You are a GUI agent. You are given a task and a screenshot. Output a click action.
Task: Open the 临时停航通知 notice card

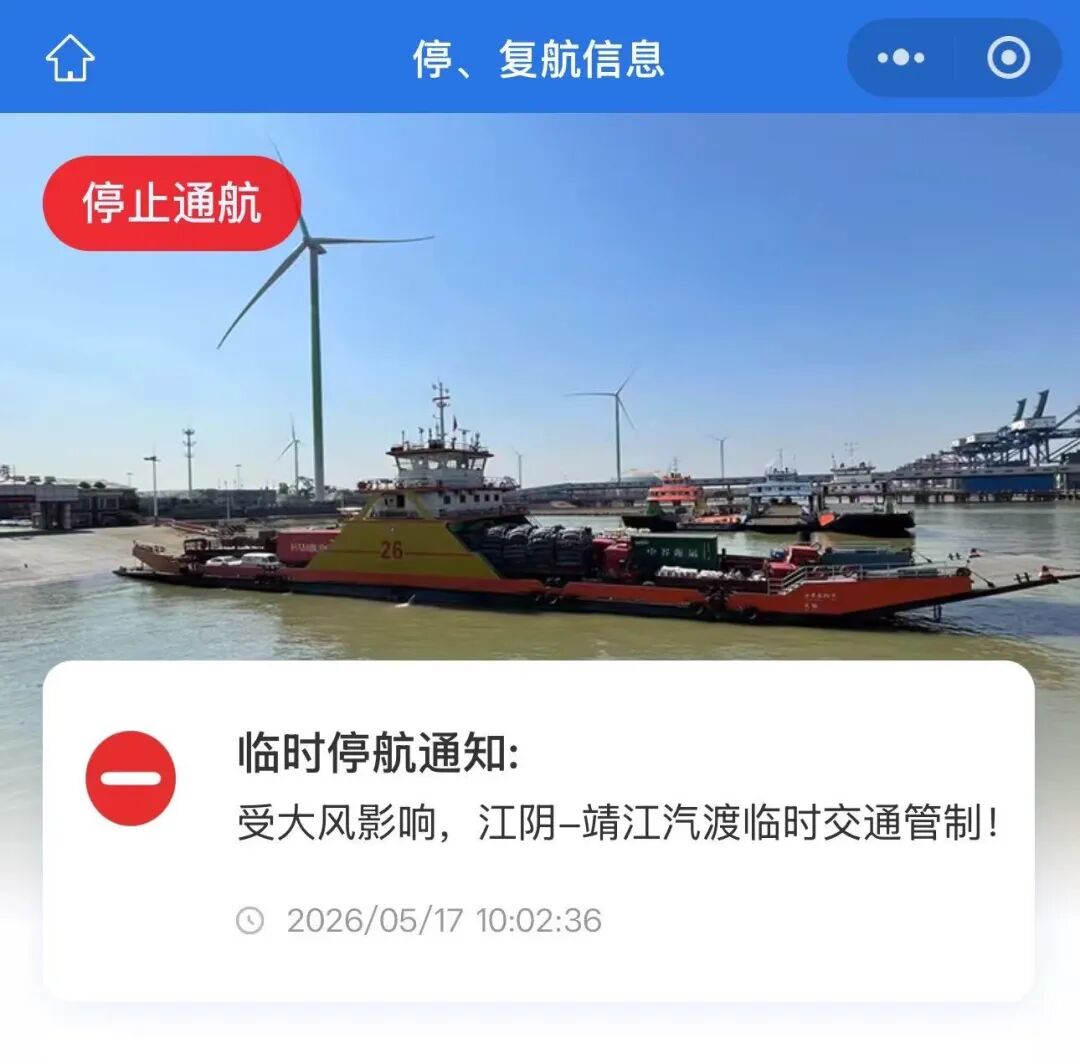click(x=539, y=831)
